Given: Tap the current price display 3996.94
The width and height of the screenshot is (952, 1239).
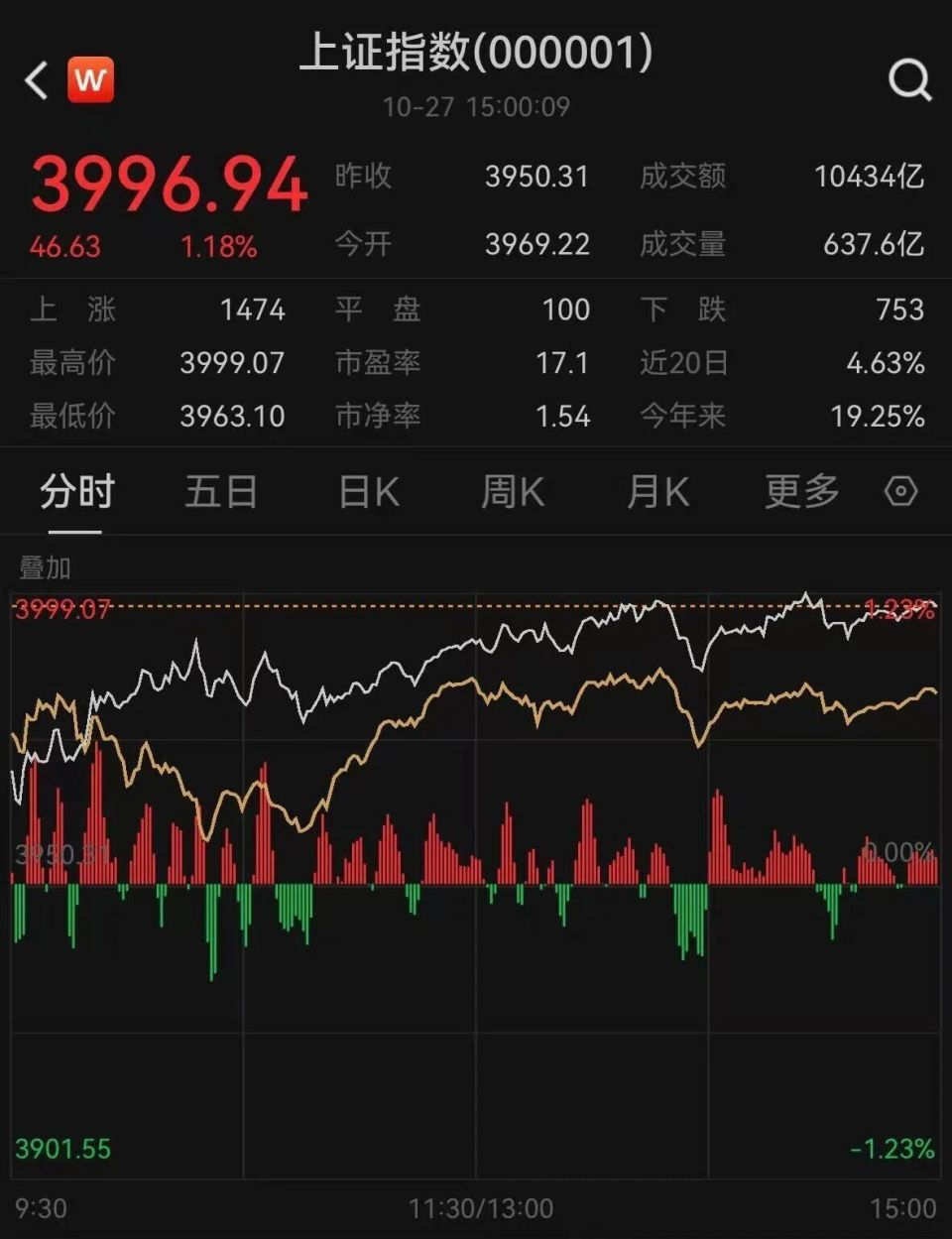Looking at the screenshot, I should pos(169,185).
